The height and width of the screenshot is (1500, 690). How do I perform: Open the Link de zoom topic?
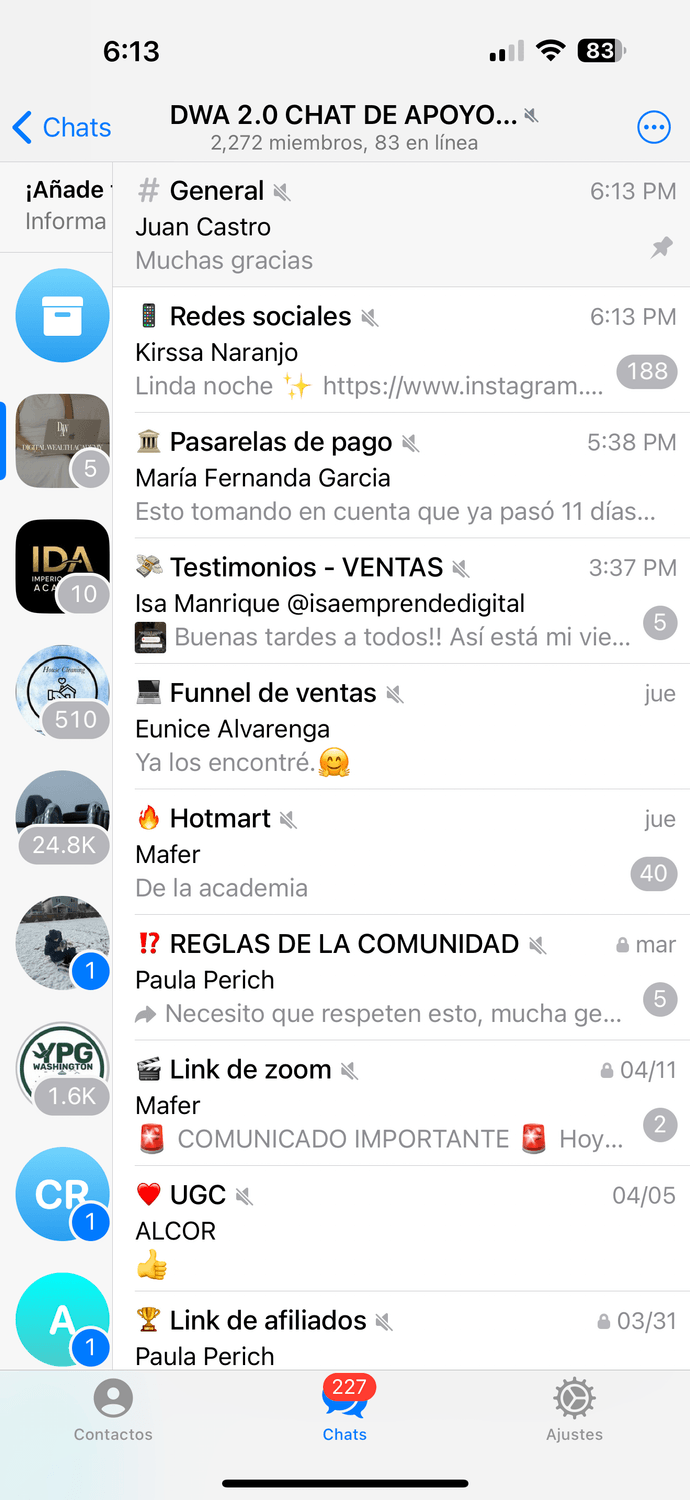click(x=400, y=1104)
